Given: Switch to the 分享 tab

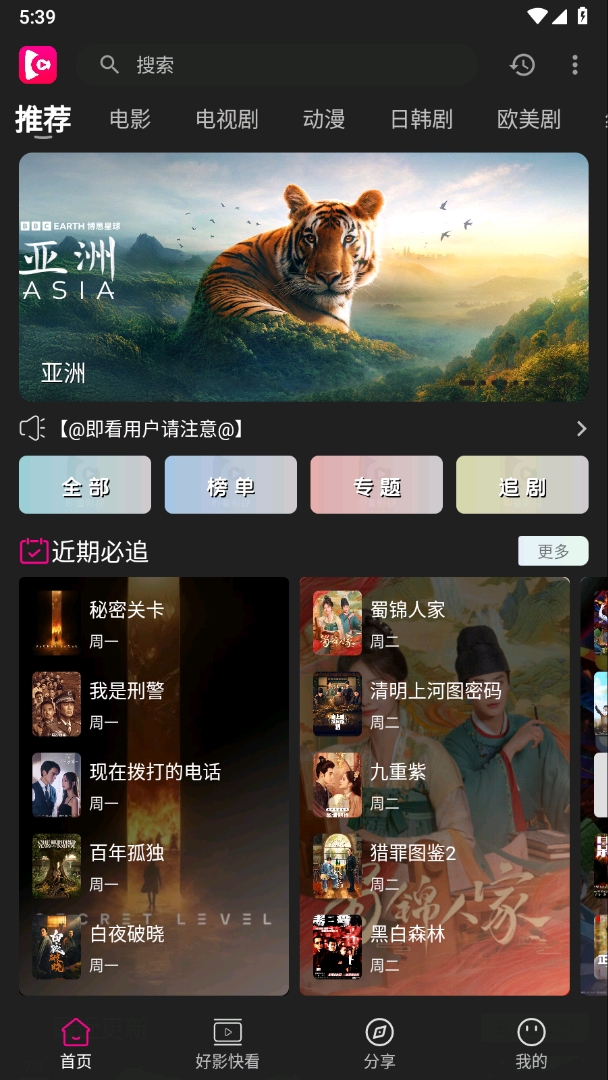Looking at the screenshot, I should pyautogui.click(x=379, y=1043).
